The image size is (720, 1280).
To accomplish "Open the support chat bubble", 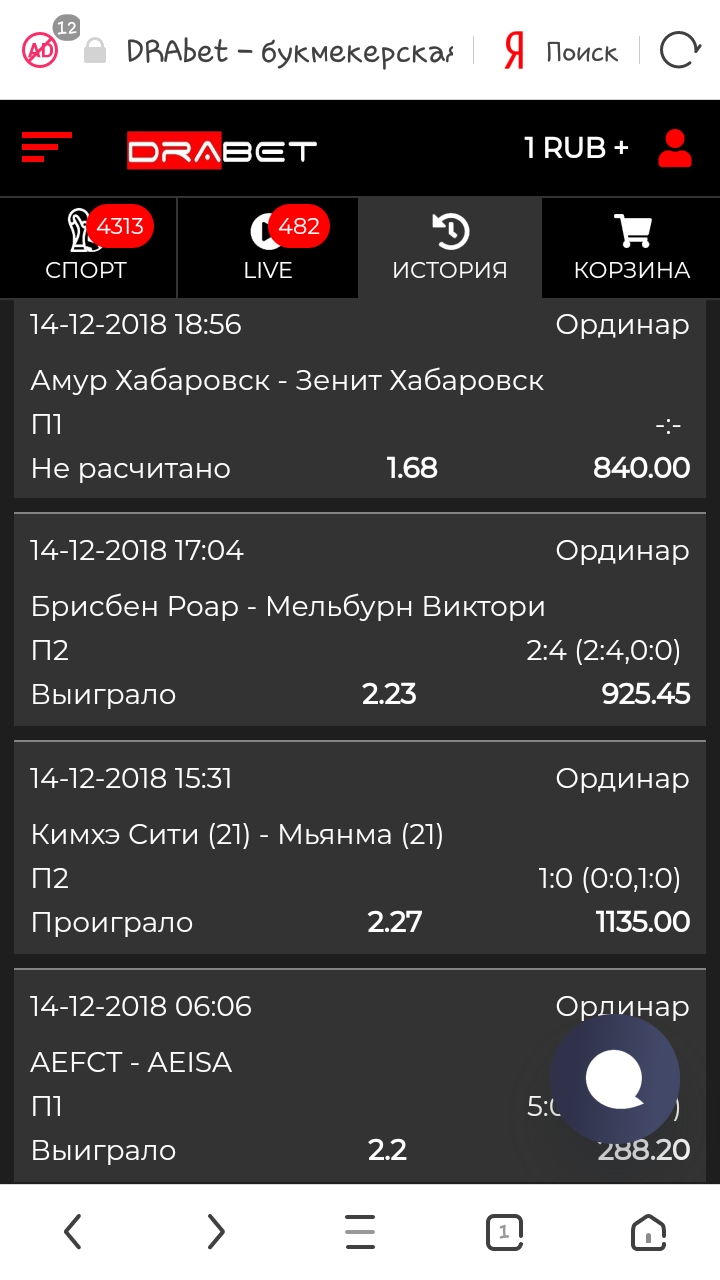I will [x=614, y=1079].
